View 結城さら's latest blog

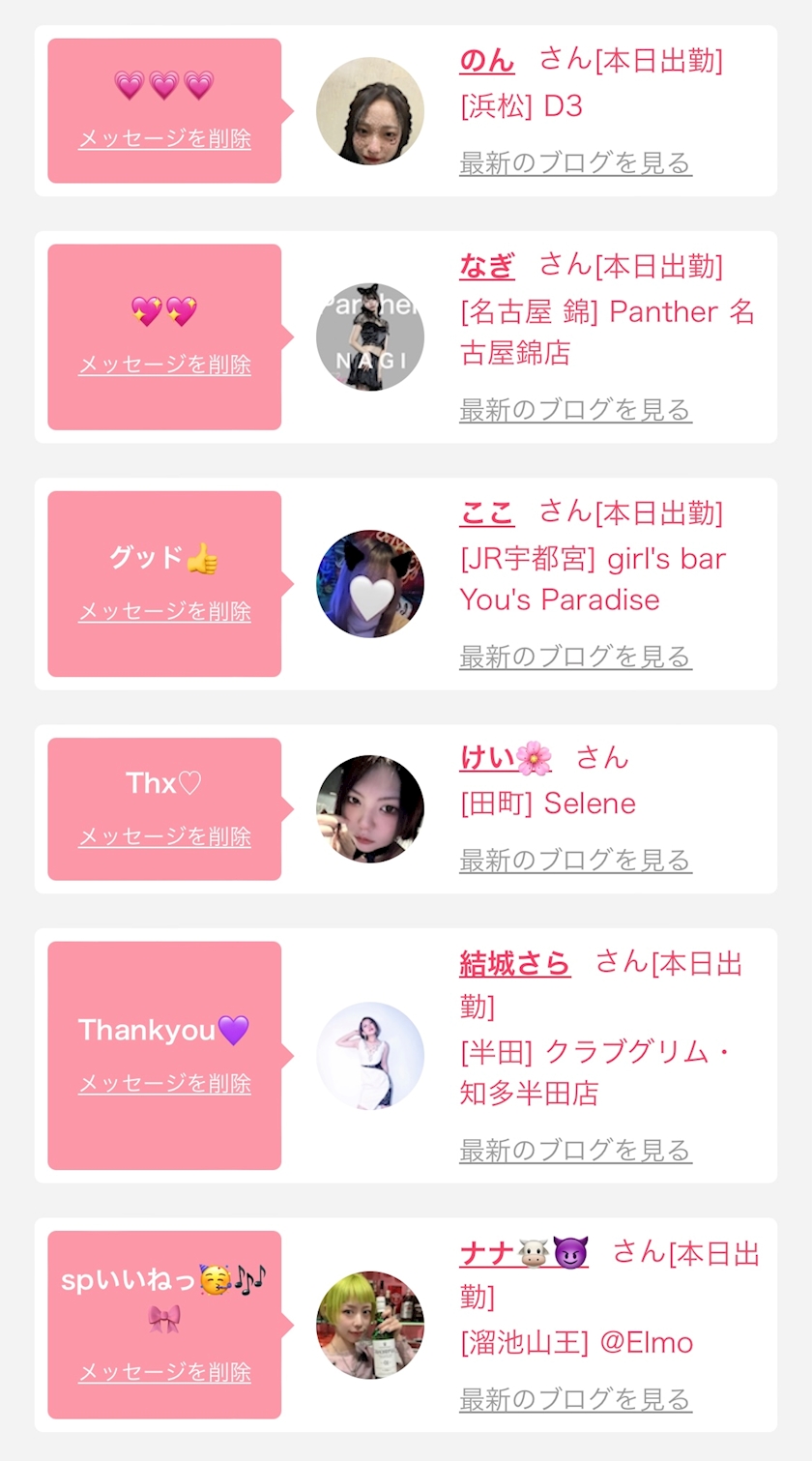[x=575, y=1151]
